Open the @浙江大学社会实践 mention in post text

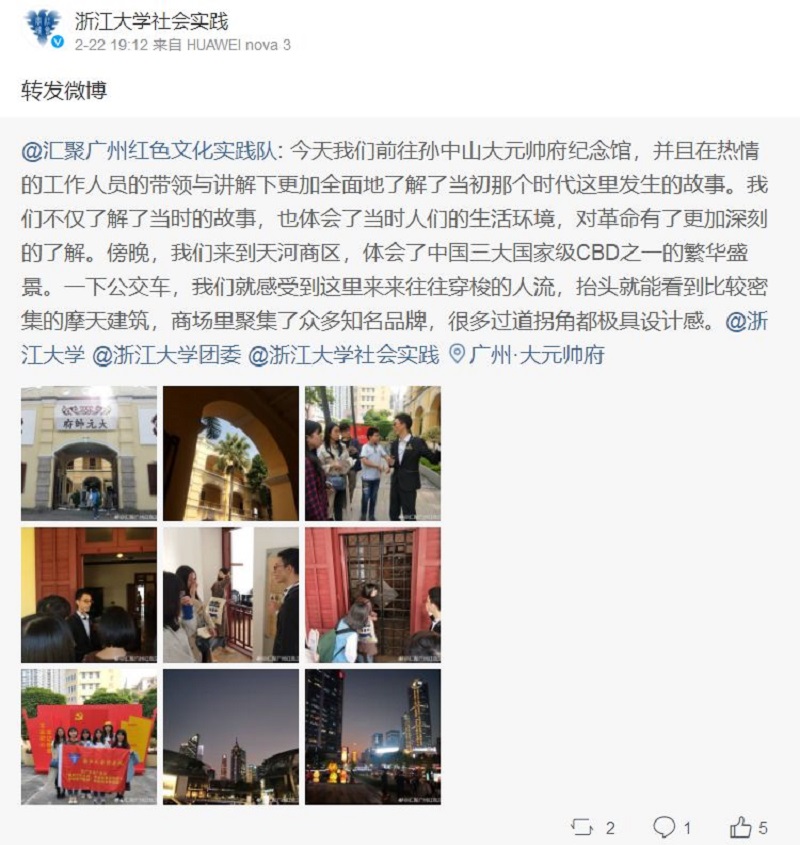[343, 355]
